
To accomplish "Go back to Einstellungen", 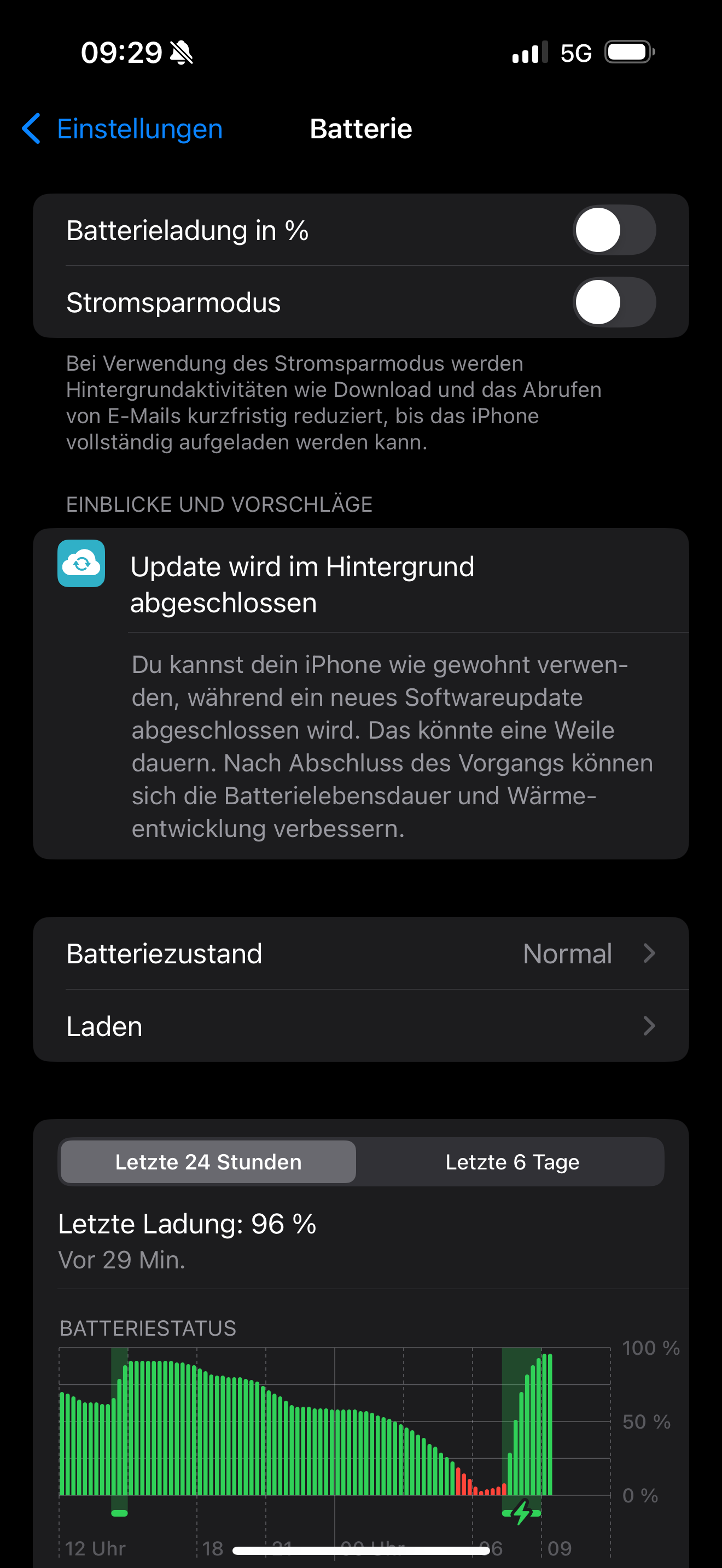I will point(124,129).
